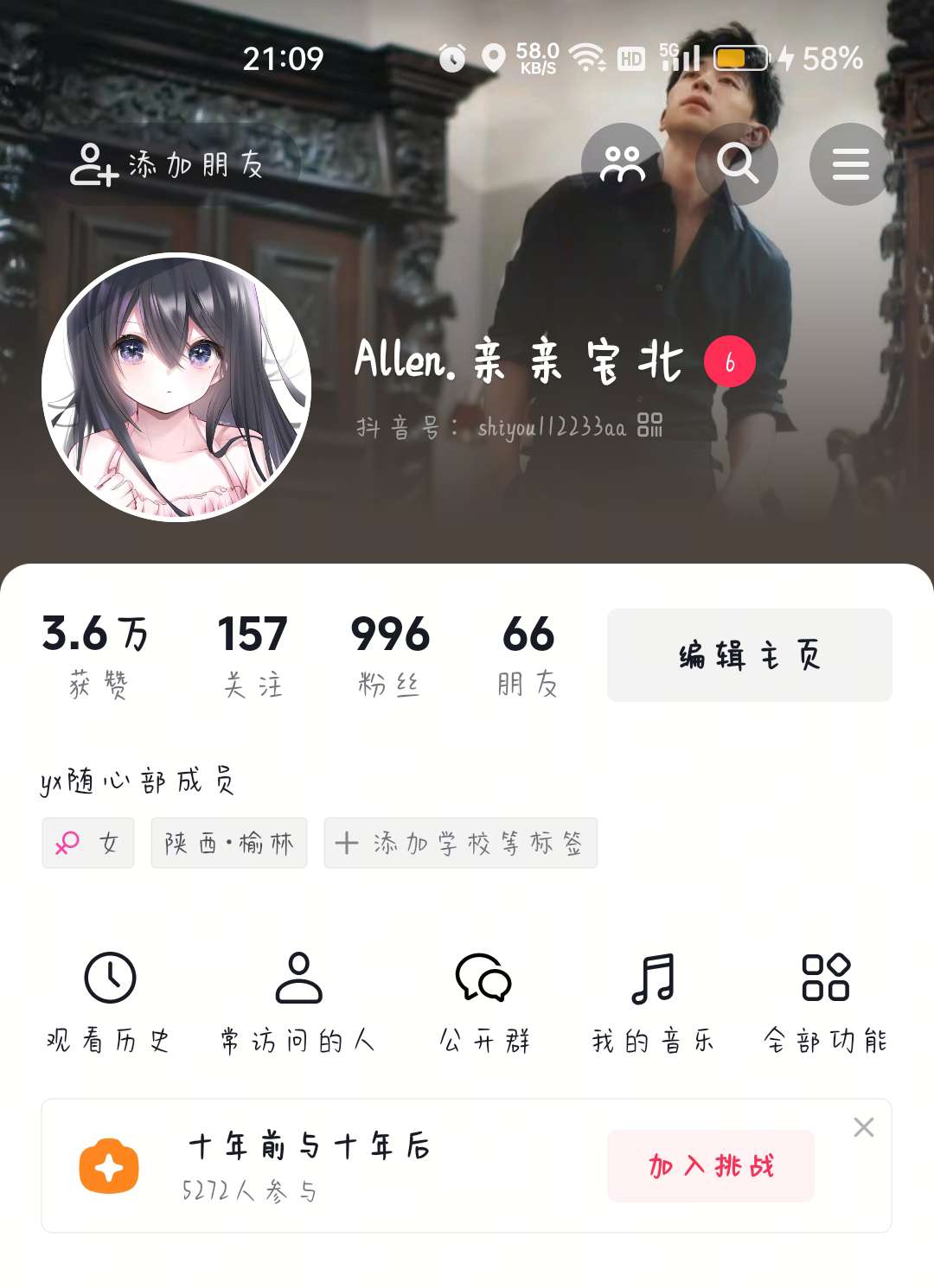
Task: Open the hamburger menu
Action: (851, 164)
